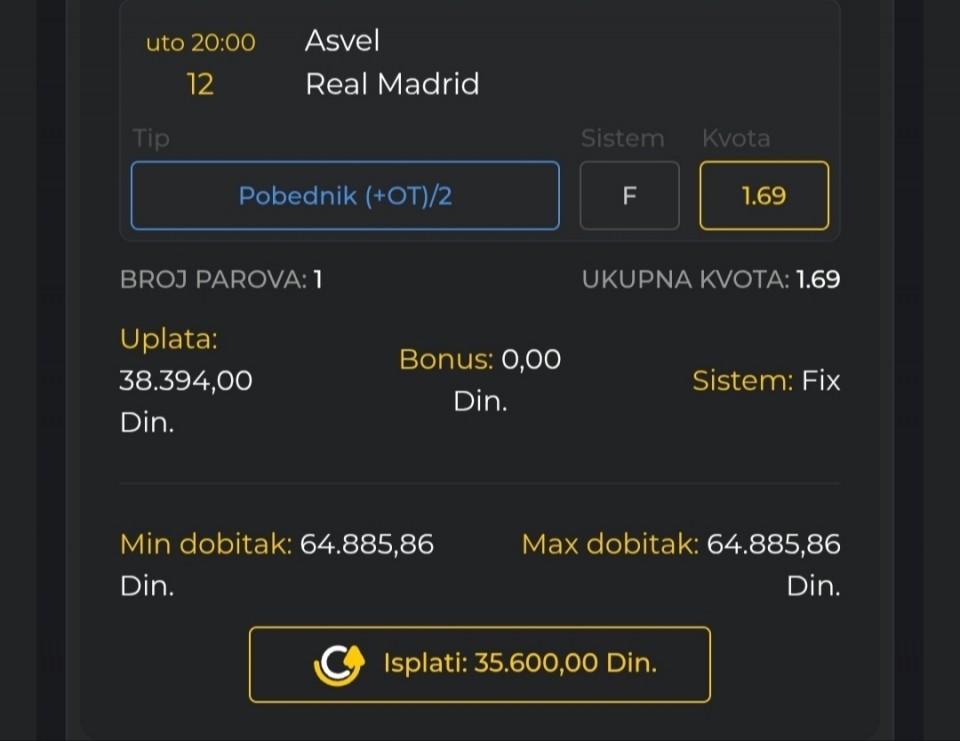
Task: Open the Pobednik (+OT)/2 tip box
Action: coord(345,196)
